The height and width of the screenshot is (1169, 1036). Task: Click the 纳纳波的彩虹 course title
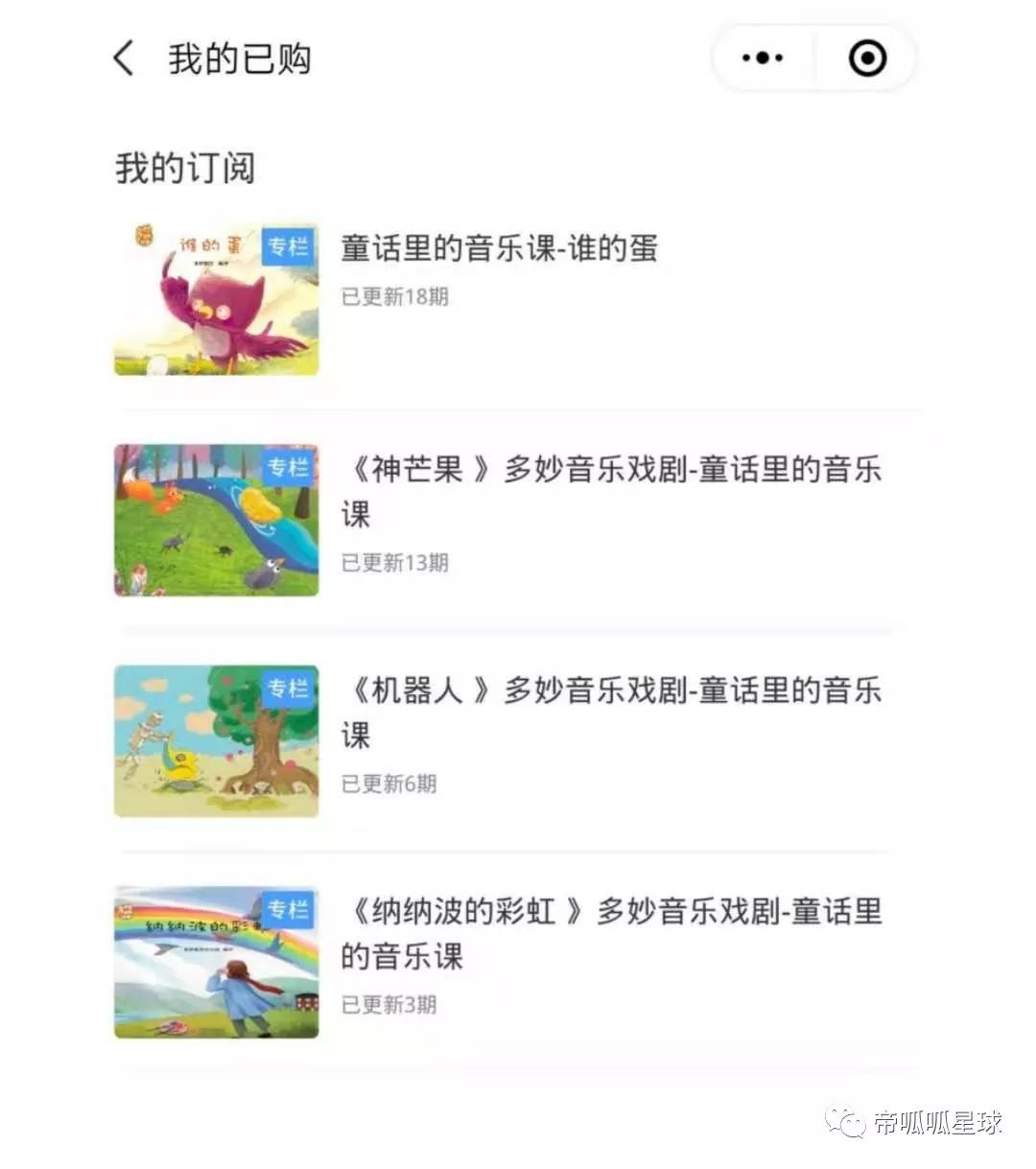(x=614, y=935)
